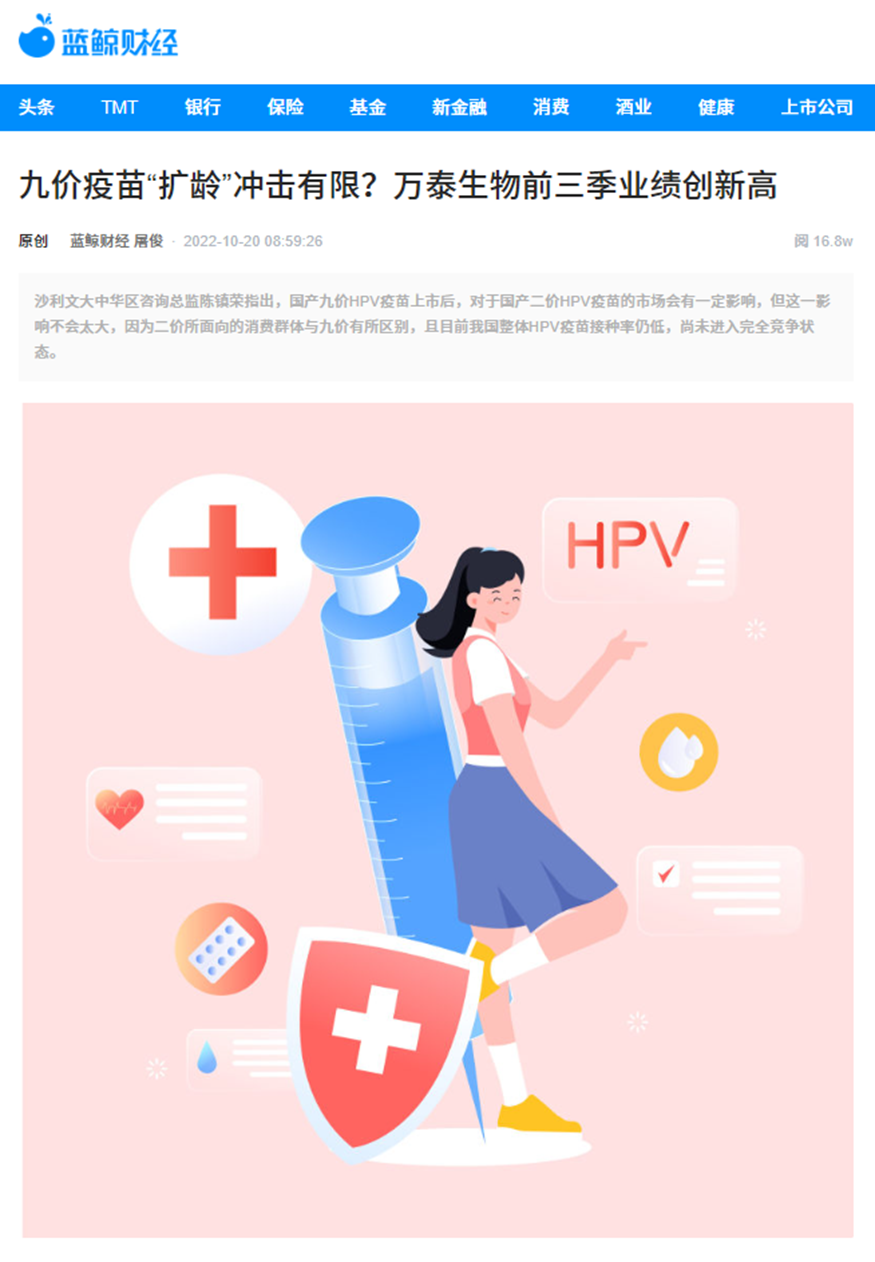Tap the 蓝鲸财经 logo to go home
The height and width of the screenshot is (1262, 875).
point(98,38)
